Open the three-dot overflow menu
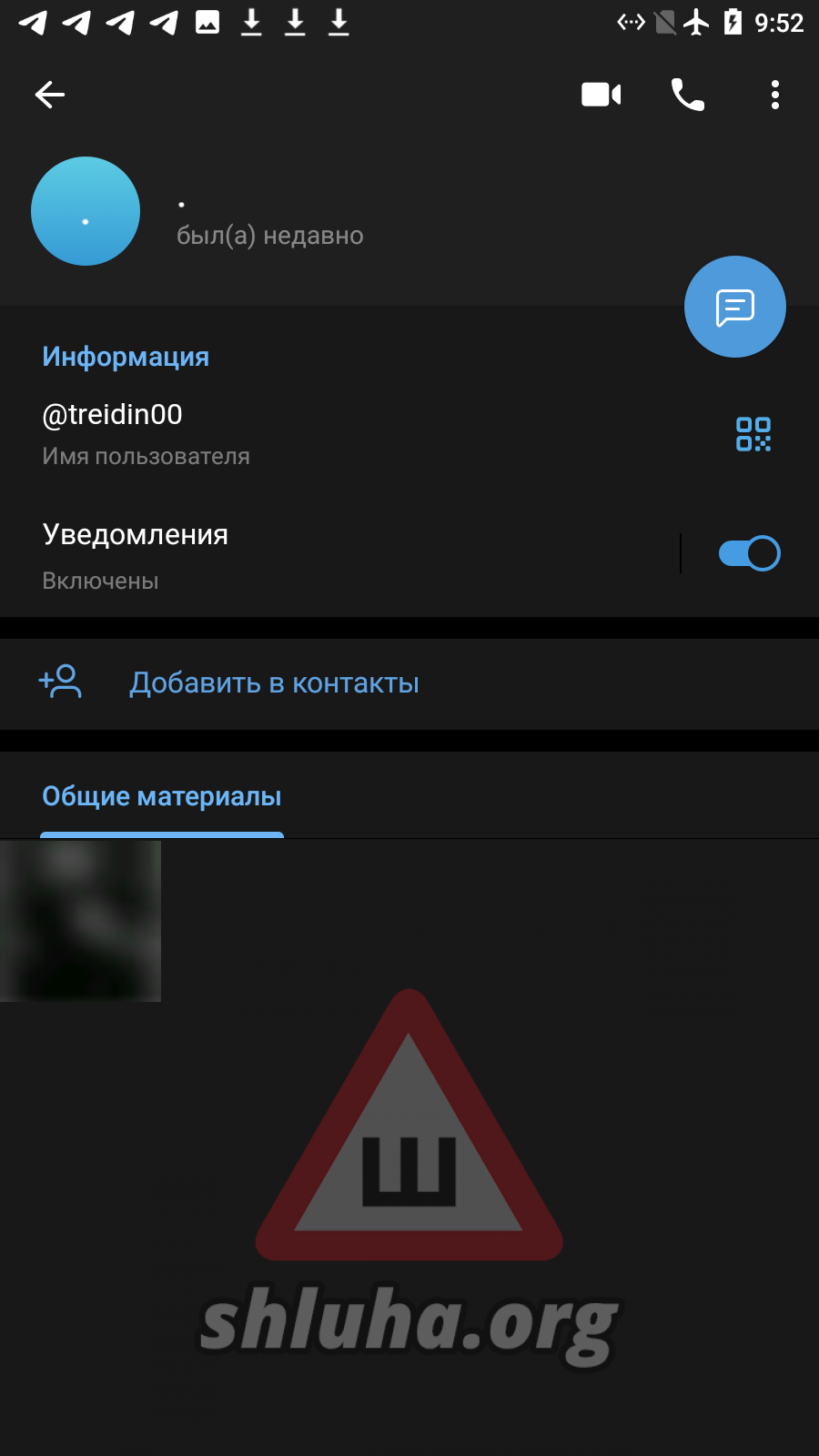This screenshot has width=819, height=1456. click(775, 95)
